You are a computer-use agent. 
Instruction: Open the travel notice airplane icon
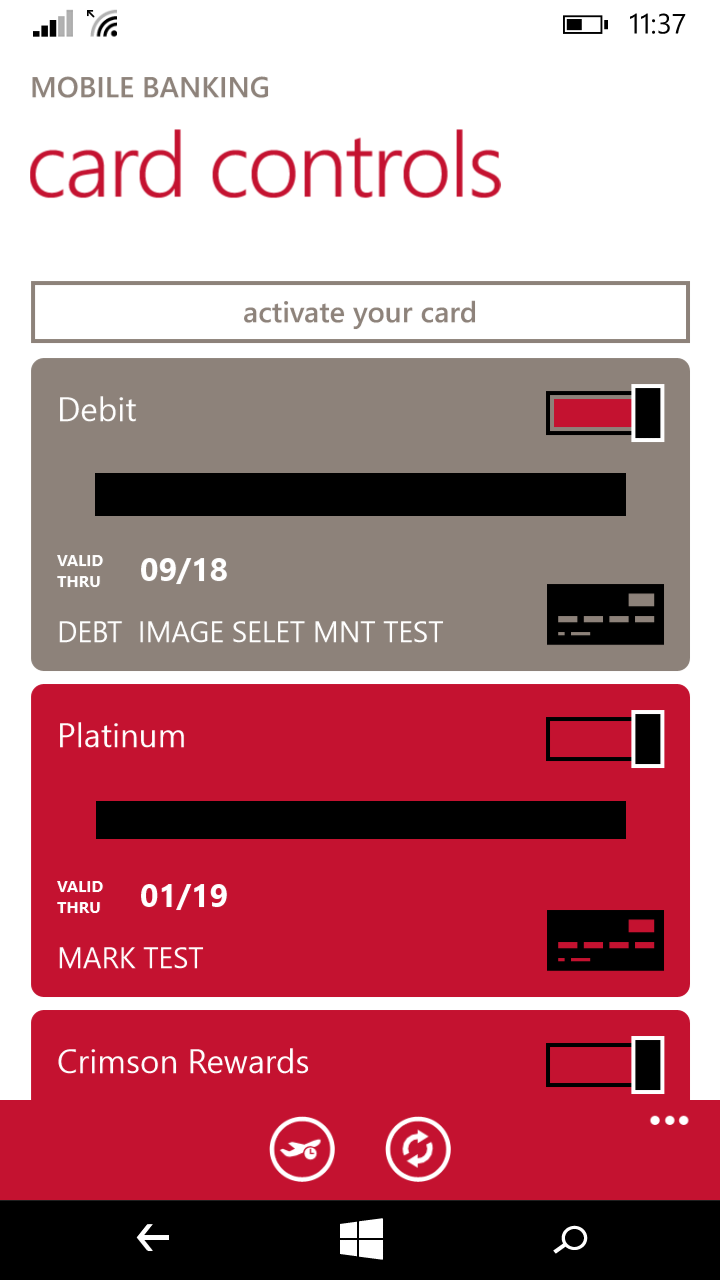[302, 1150]
